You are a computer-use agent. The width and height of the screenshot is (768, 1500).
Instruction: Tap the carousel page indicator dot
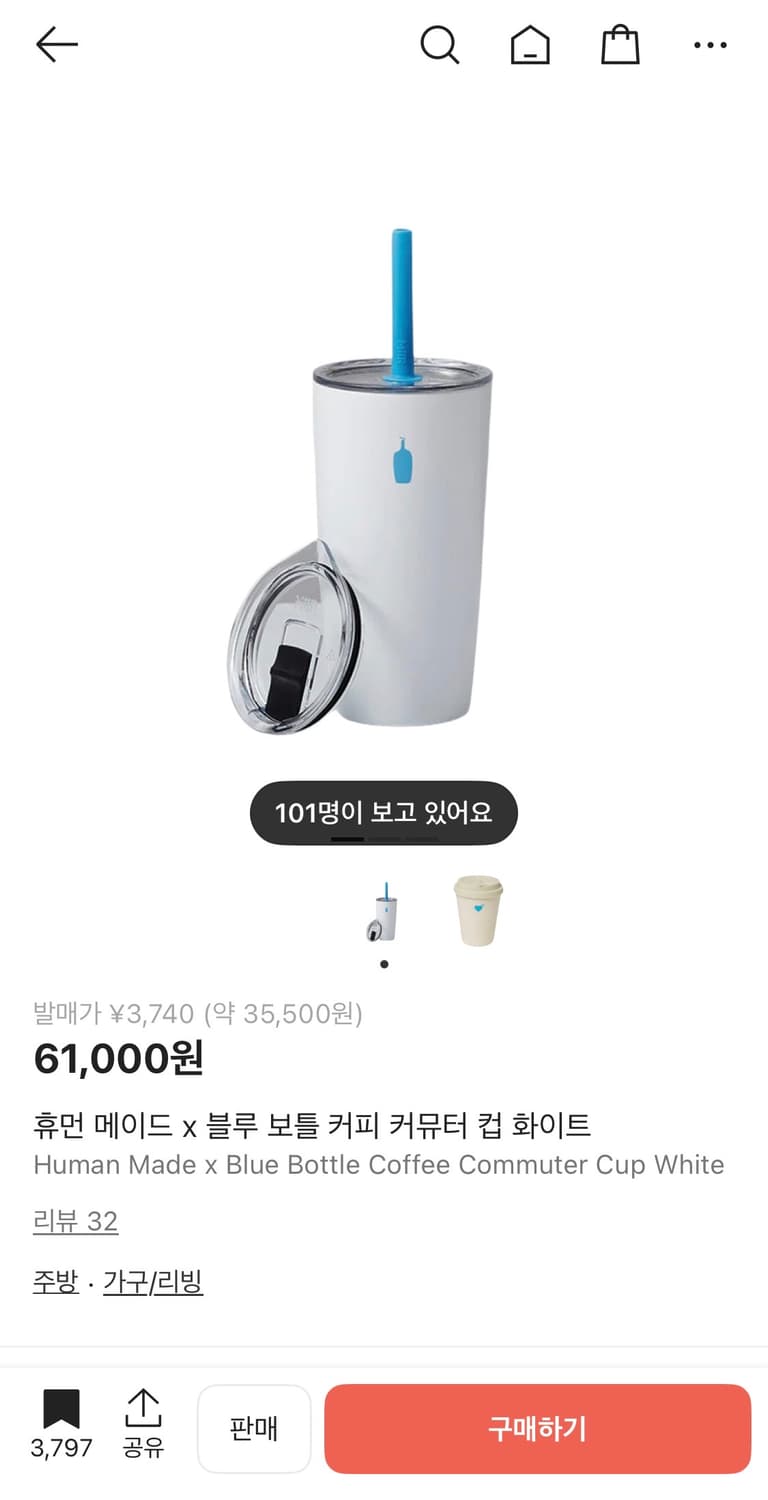point(383,963)
